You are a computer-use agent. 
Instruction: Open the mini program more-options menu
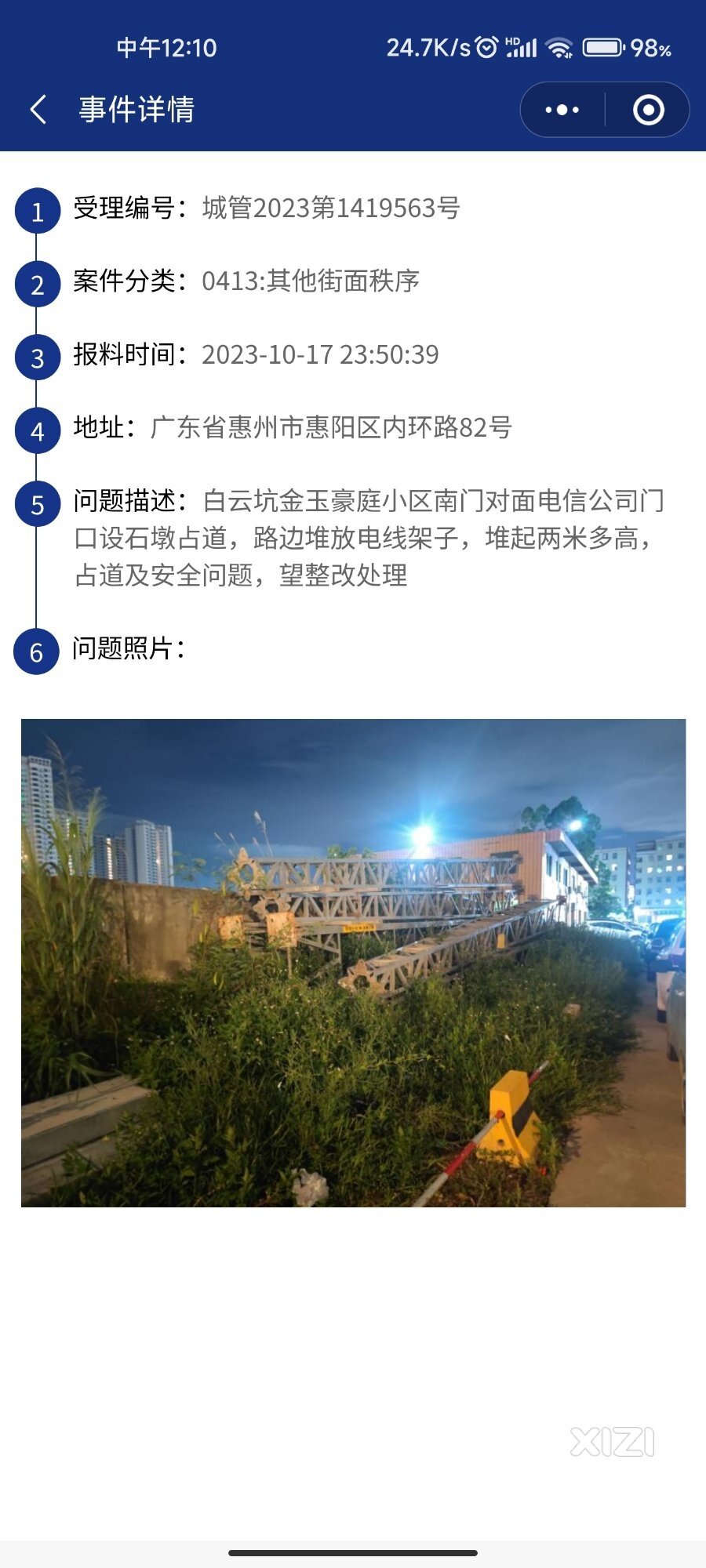[562, 110]
